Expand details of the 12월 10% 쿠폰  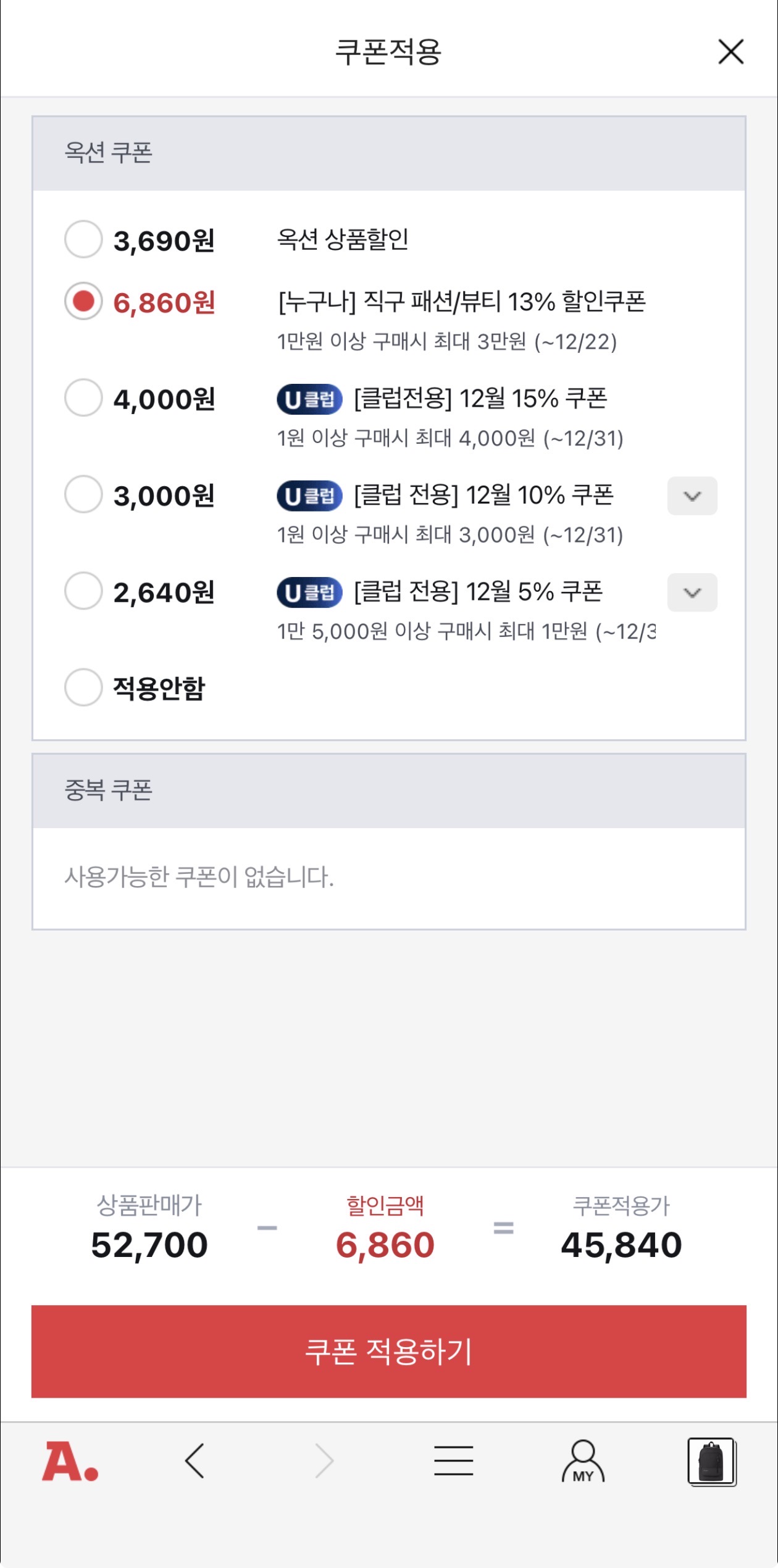click(692, 496)
